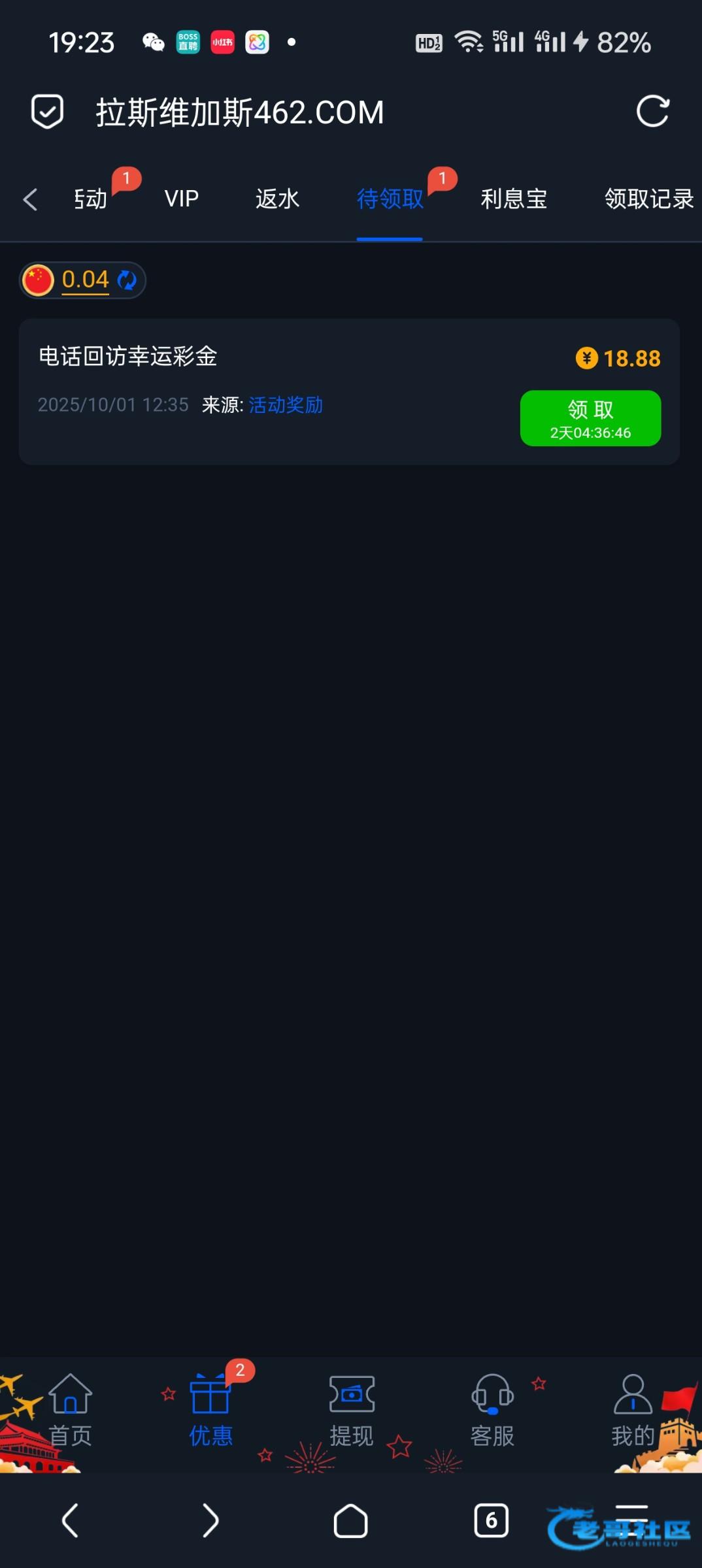Reload the page with the refresh icon
This screenshot has width=702, height=1568.
pyautogui.click(x=653, y=111)
